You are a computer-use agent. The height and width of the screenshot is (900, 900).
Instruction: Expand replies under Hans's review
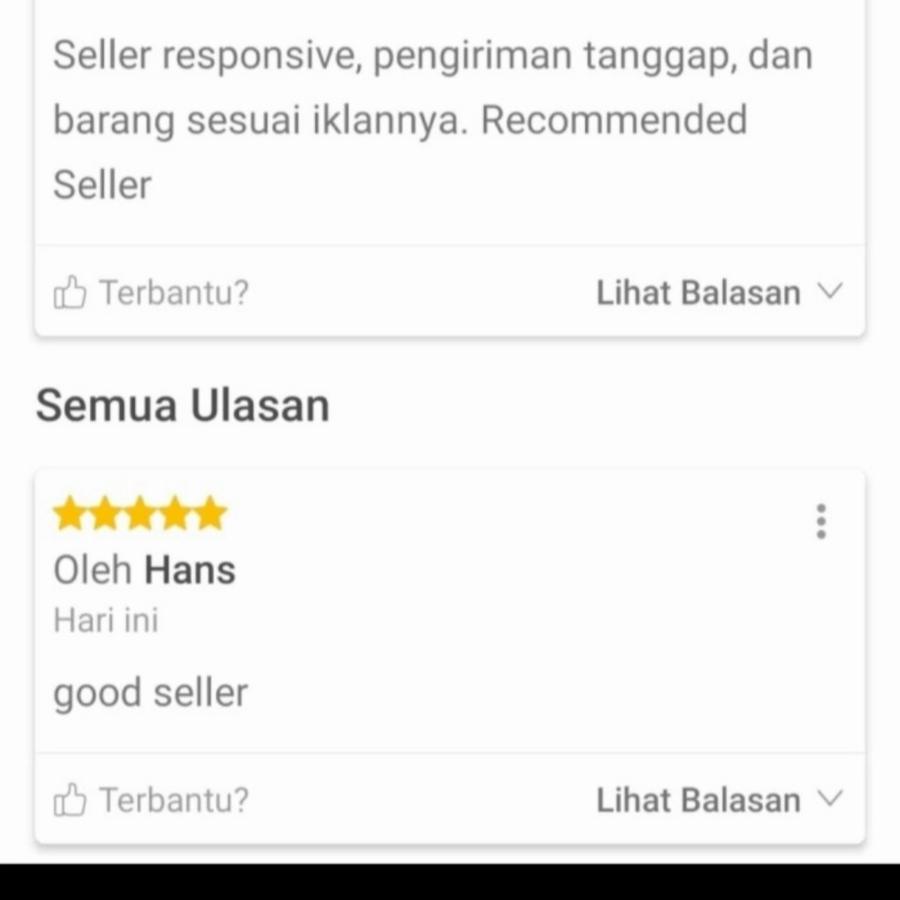pyautogui.click(x=719, y=800)
